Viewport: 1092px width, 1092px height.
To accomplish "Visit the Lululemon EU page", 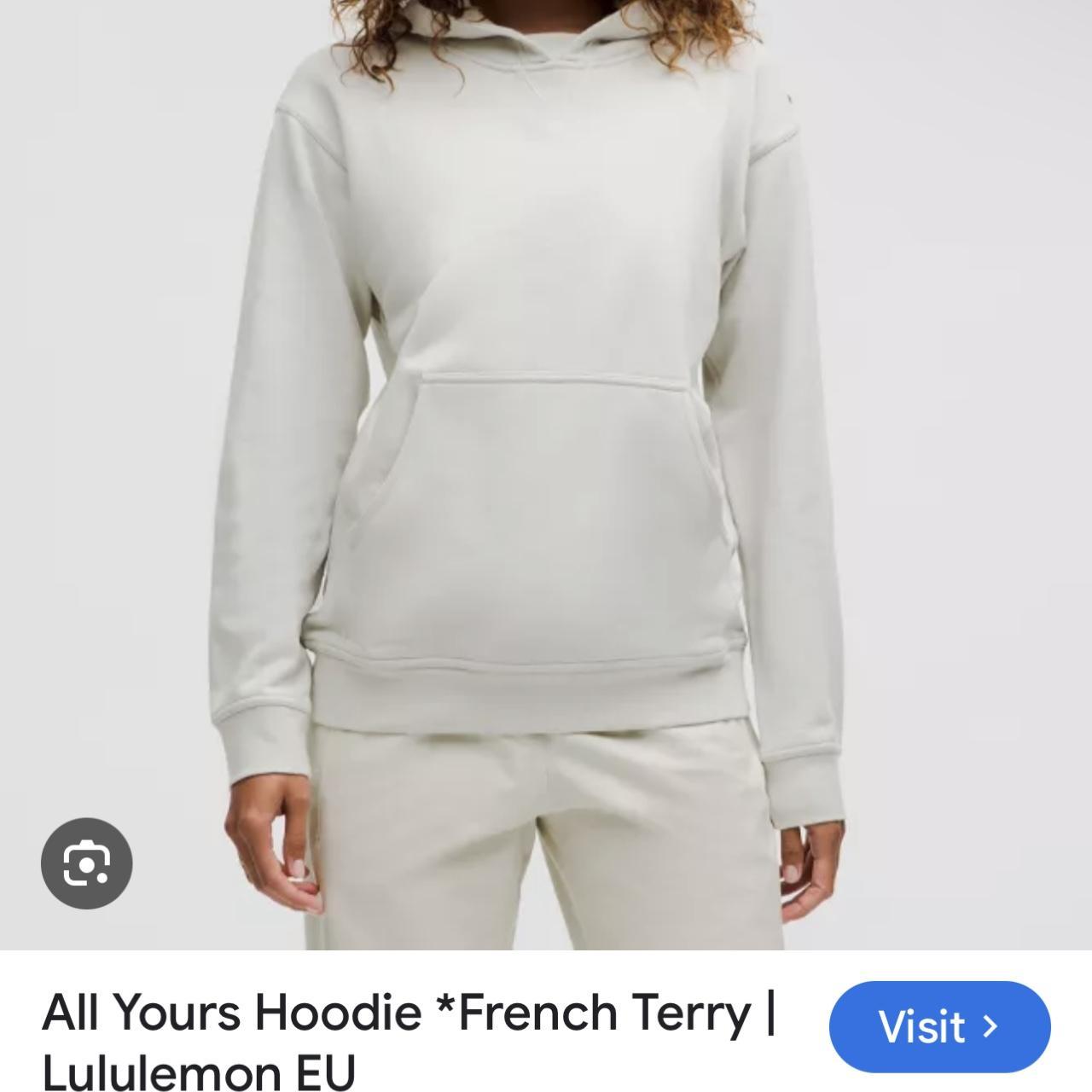I will click(x=939, y=1026).
